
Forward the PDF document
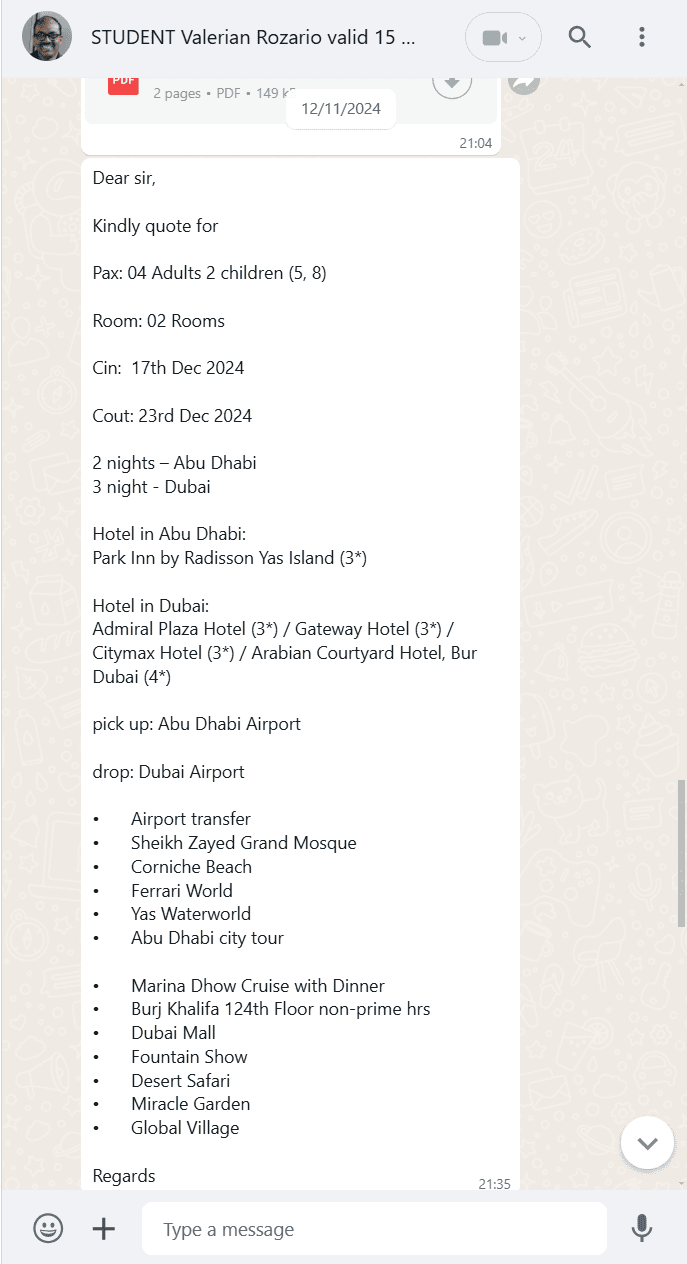(x=523, y=82)
